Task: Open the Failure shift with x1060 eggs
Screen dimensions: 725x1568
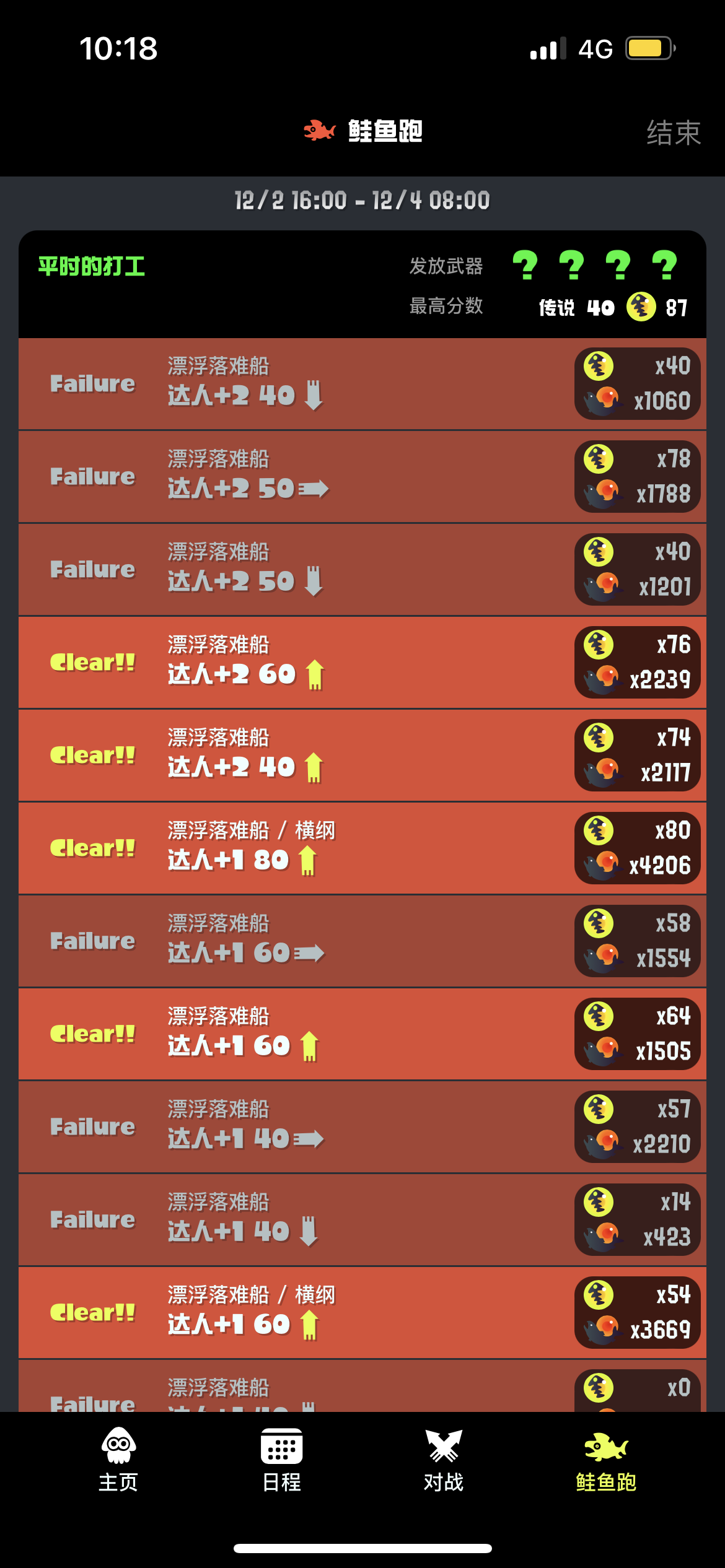Action: (x=362, y=384)
